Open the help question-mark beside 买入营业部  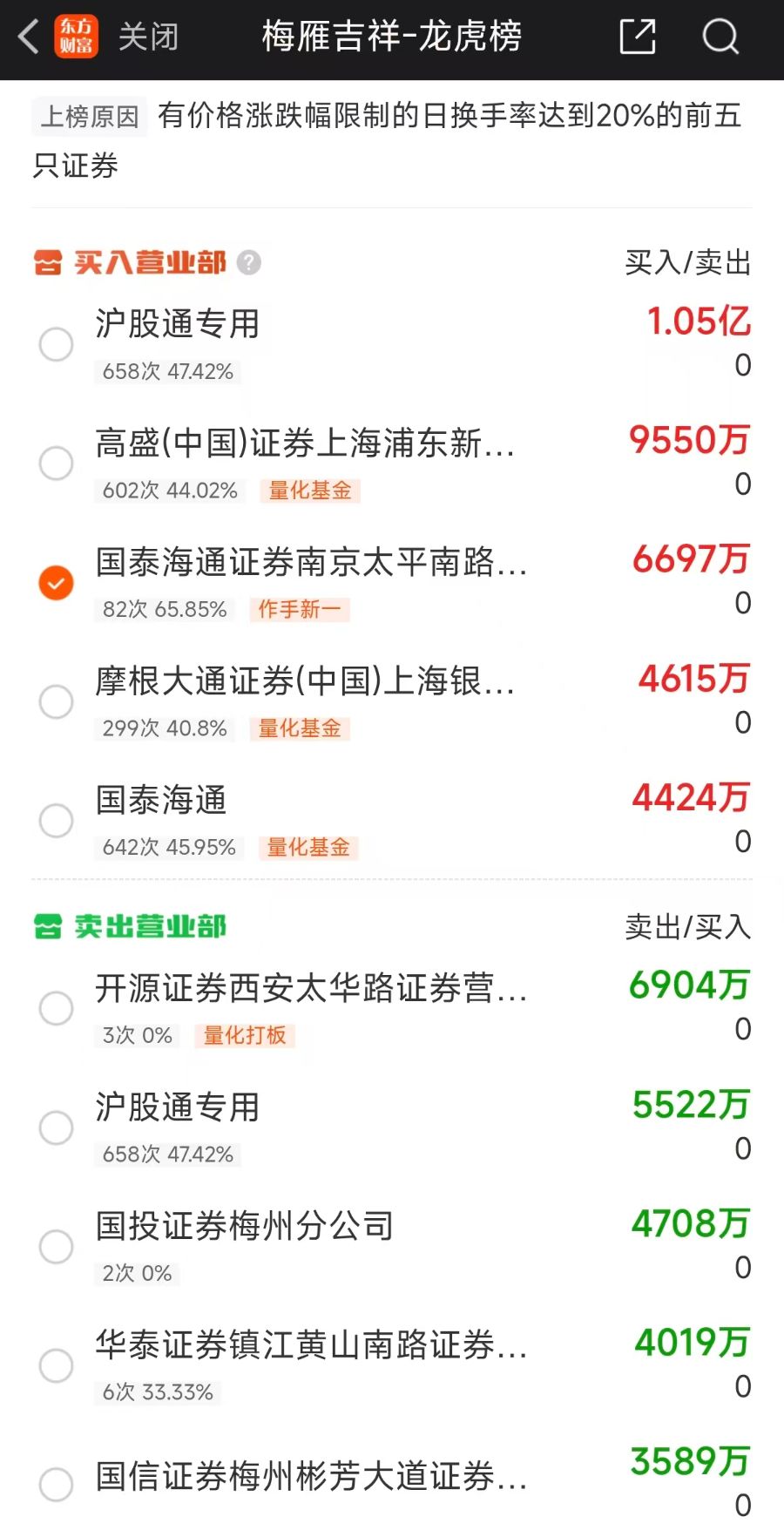click(249, 261)
